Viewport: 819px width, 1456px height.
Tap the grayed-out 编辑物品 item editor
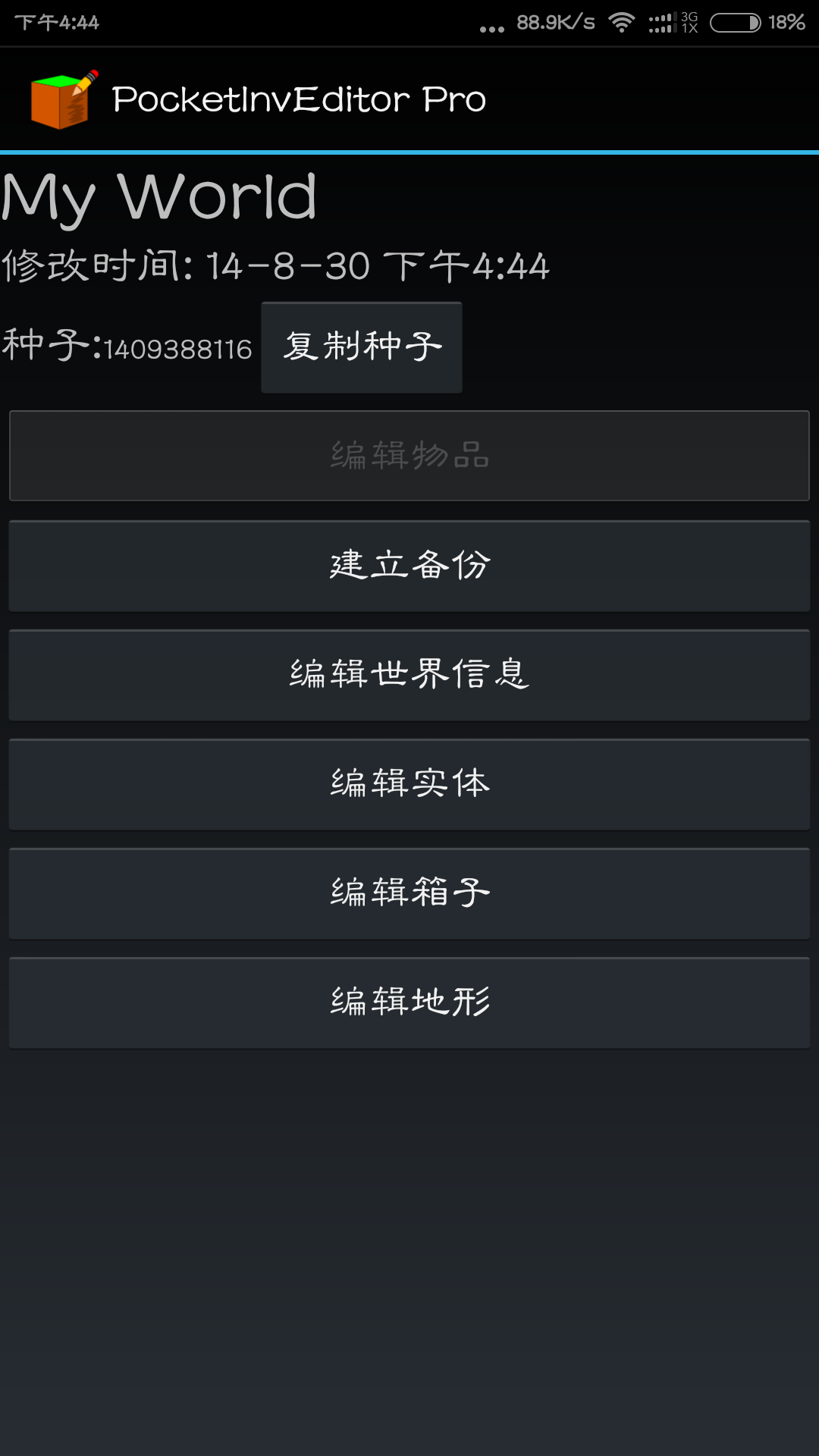pos(409,455)
